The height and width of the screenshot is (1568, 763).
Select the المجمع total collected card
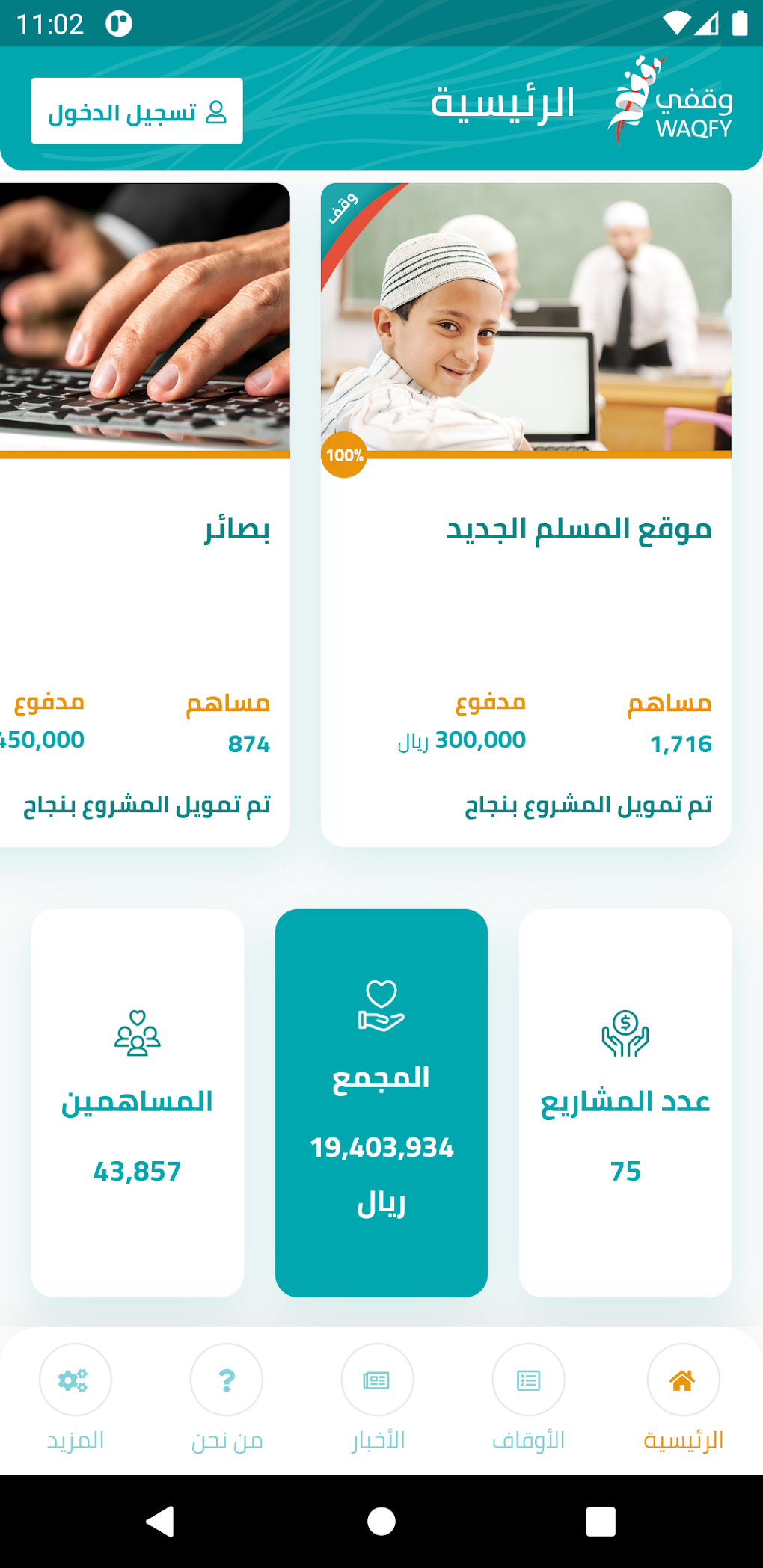pos(381,1103)
